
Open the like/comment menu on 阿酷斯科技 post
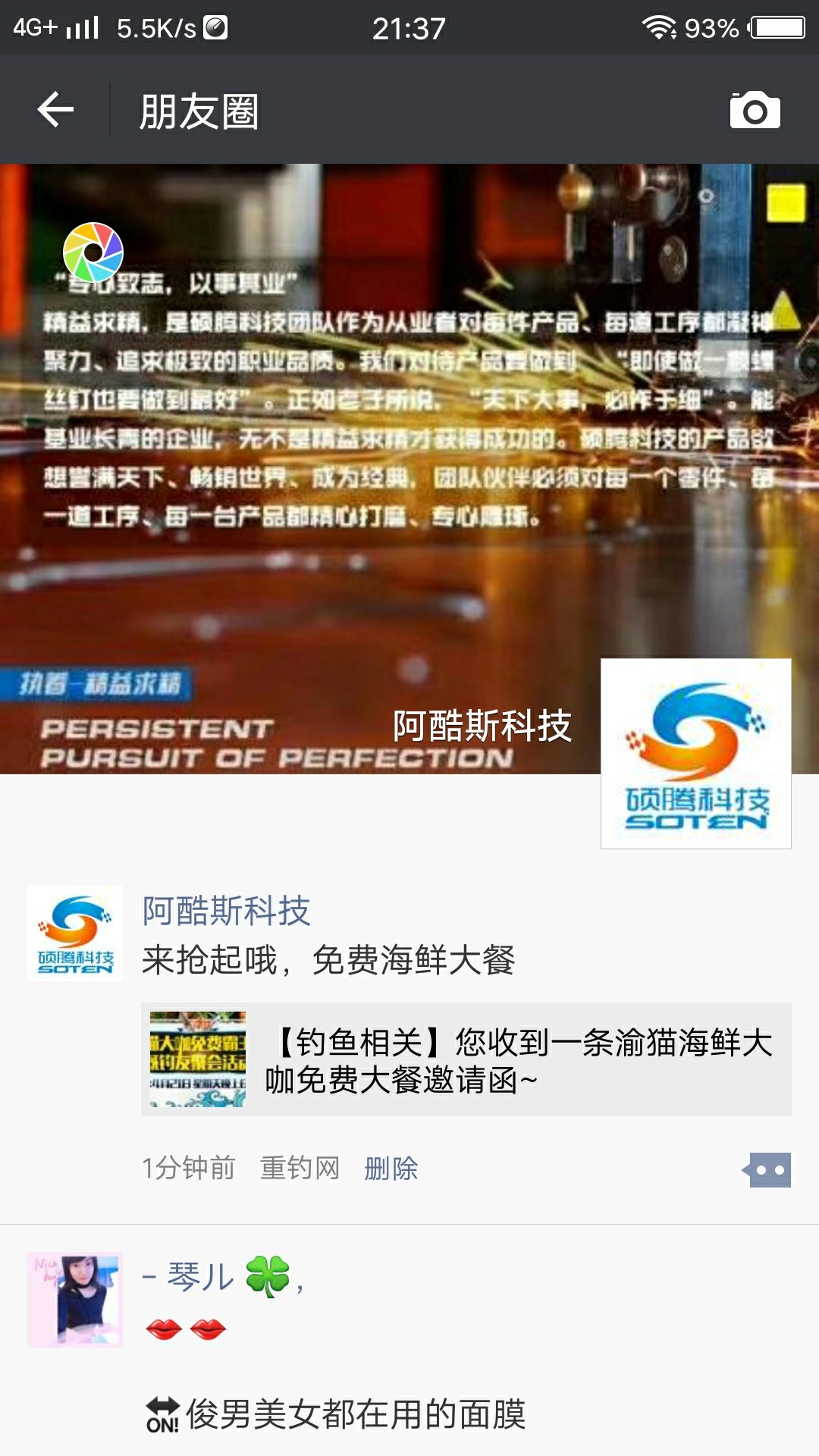coord(767,1170)
